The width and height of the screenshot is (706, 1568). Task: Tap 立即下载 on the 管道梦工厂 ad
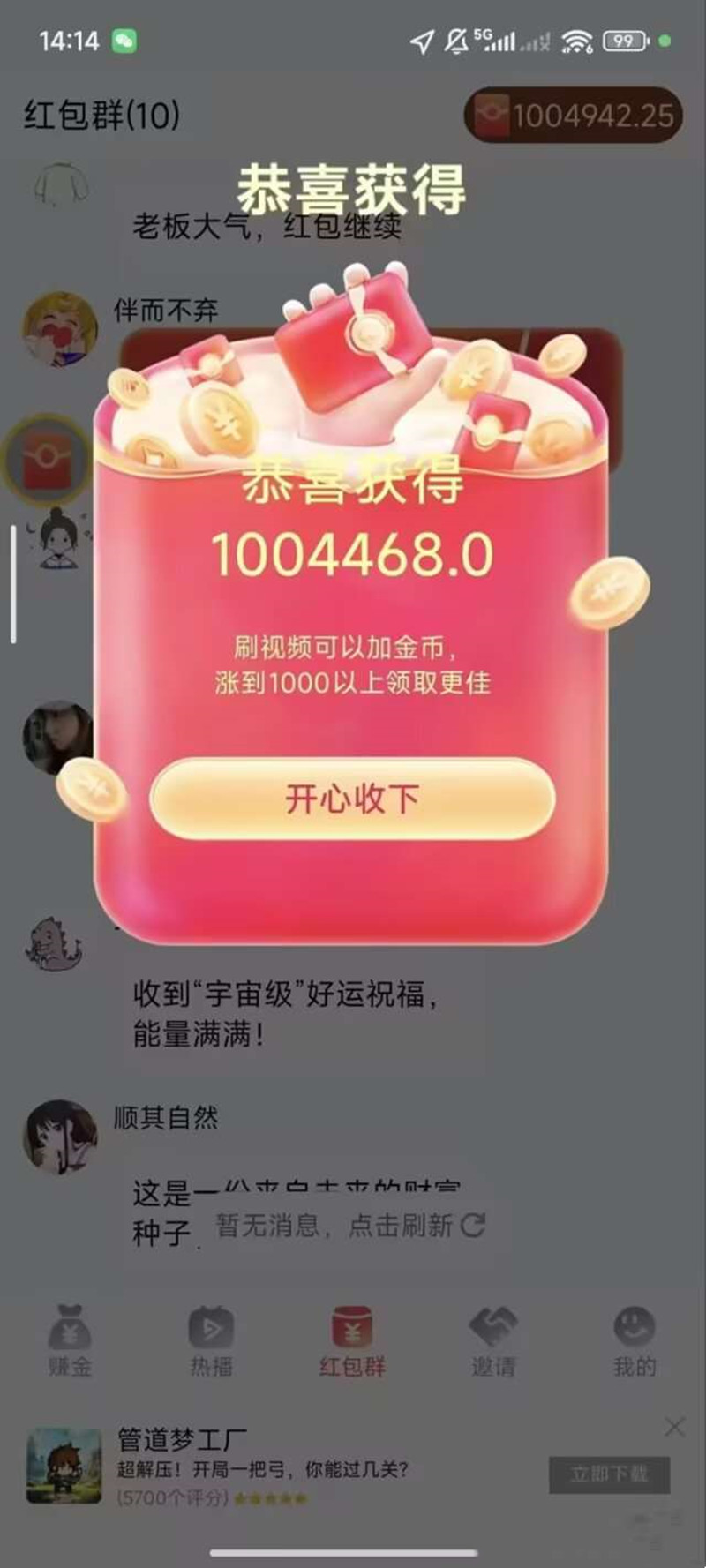[x=609, y=1474]
